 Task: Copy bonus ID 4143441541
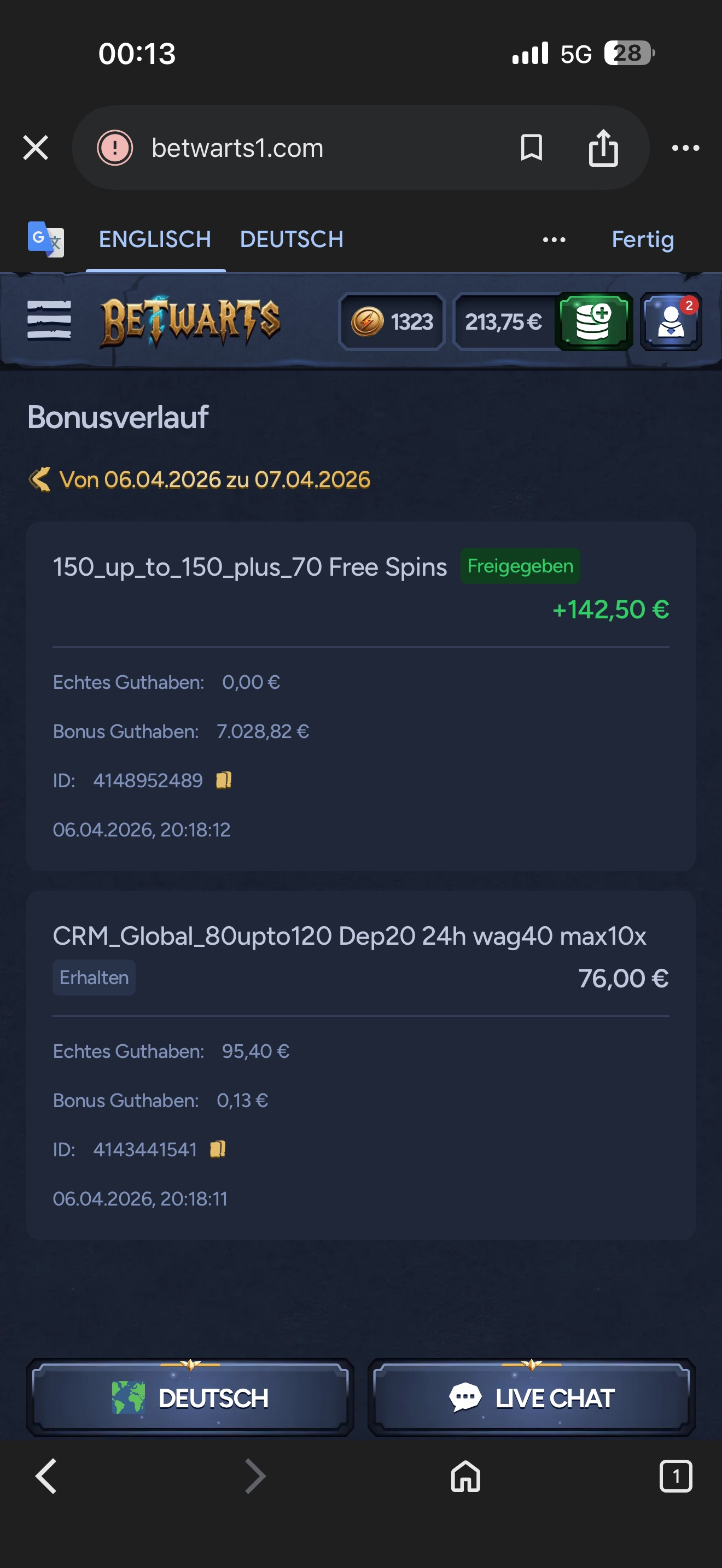[217, 1149]
